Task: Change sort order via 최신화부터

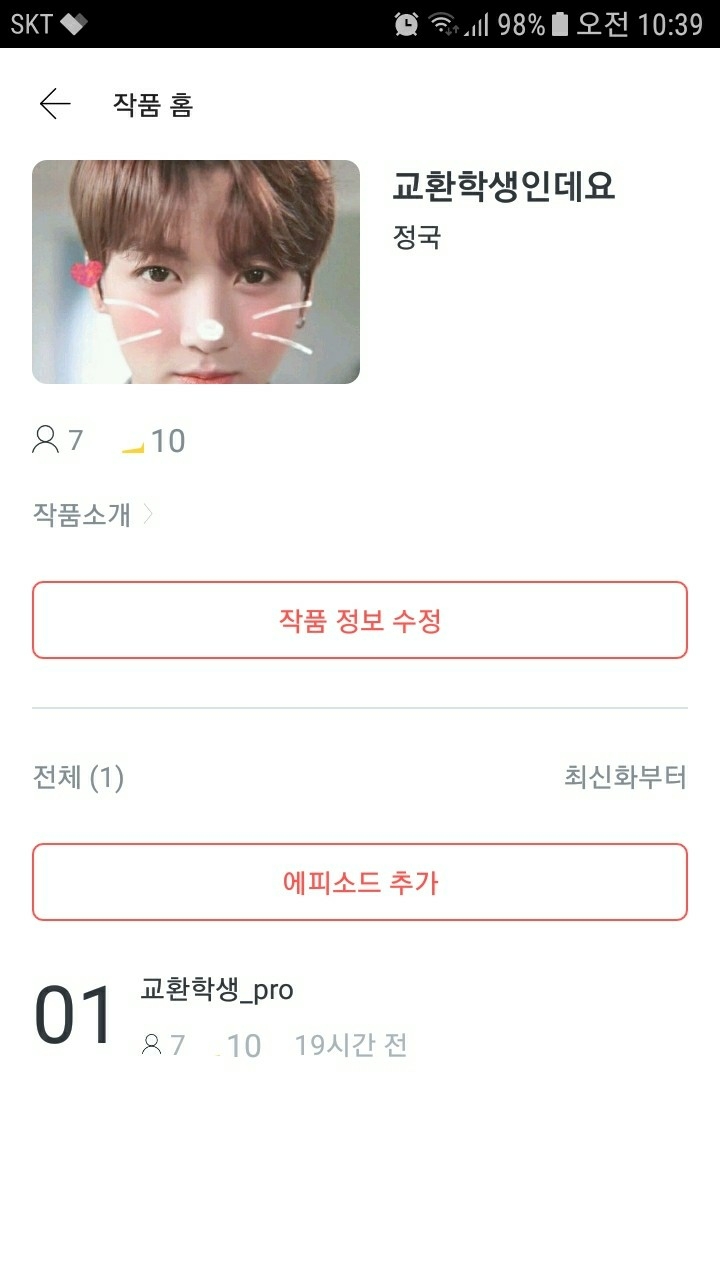Action: click(x=625, y=777)
